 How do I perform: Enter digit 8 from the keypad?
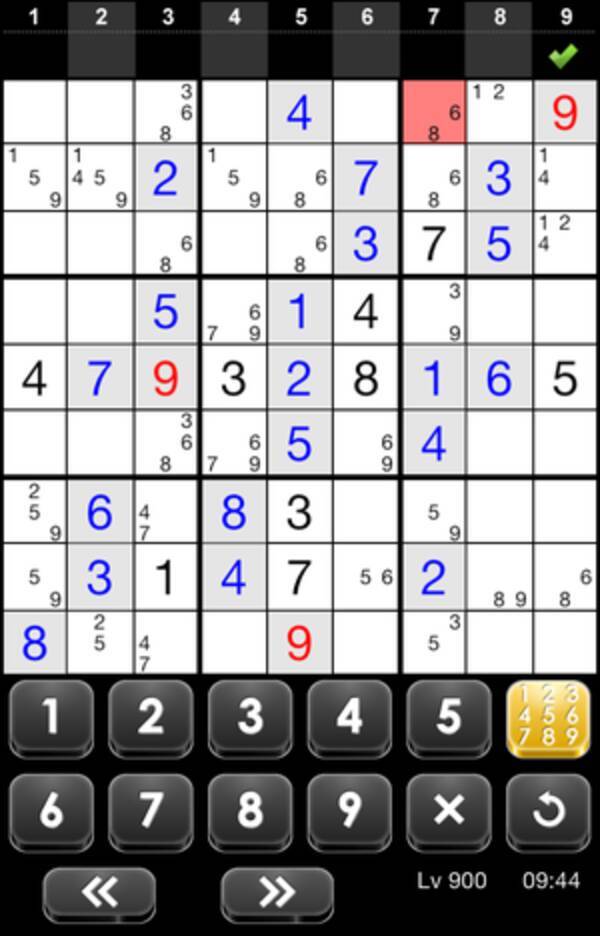click(250, 811)
